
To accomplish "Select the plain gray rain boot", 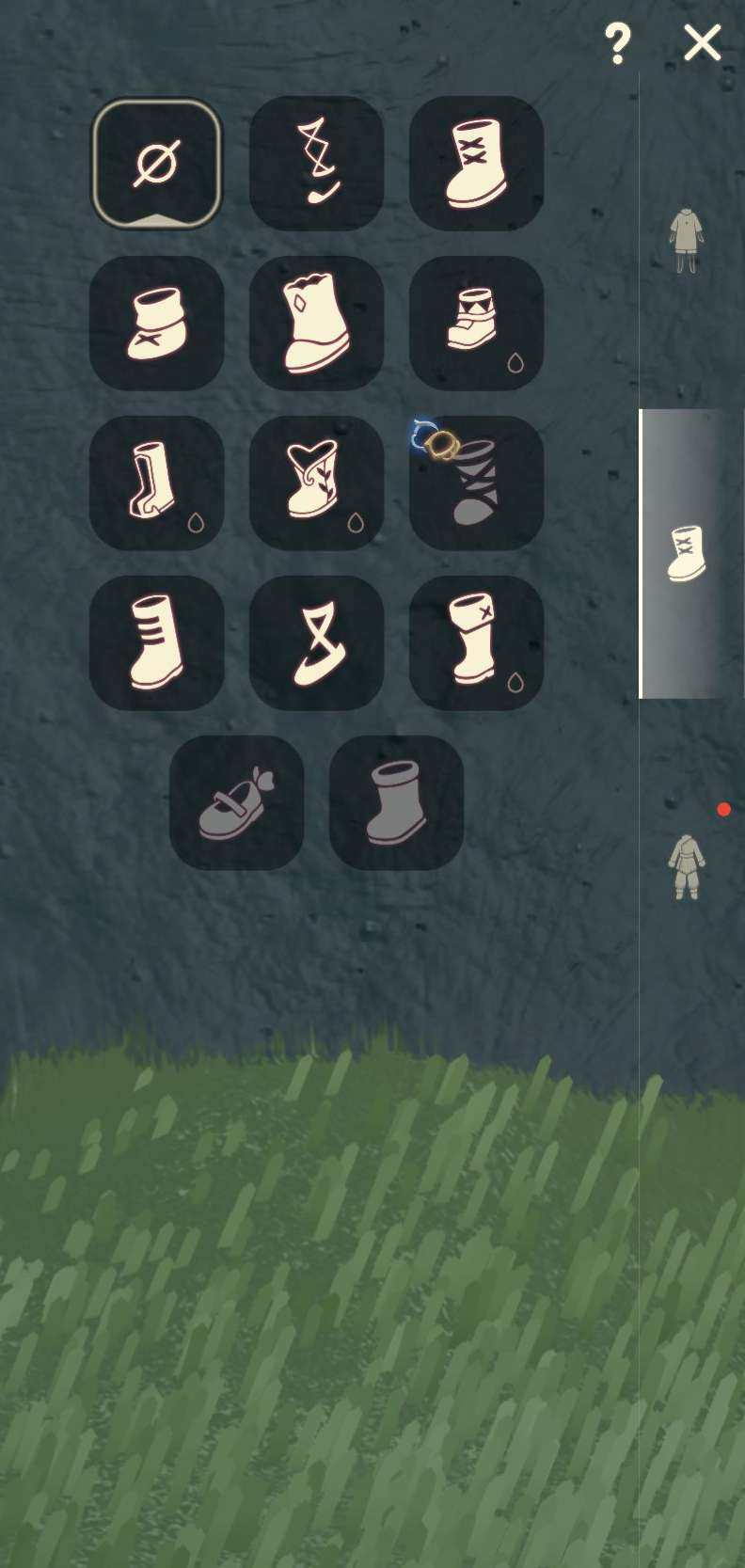I will [396, 803].
